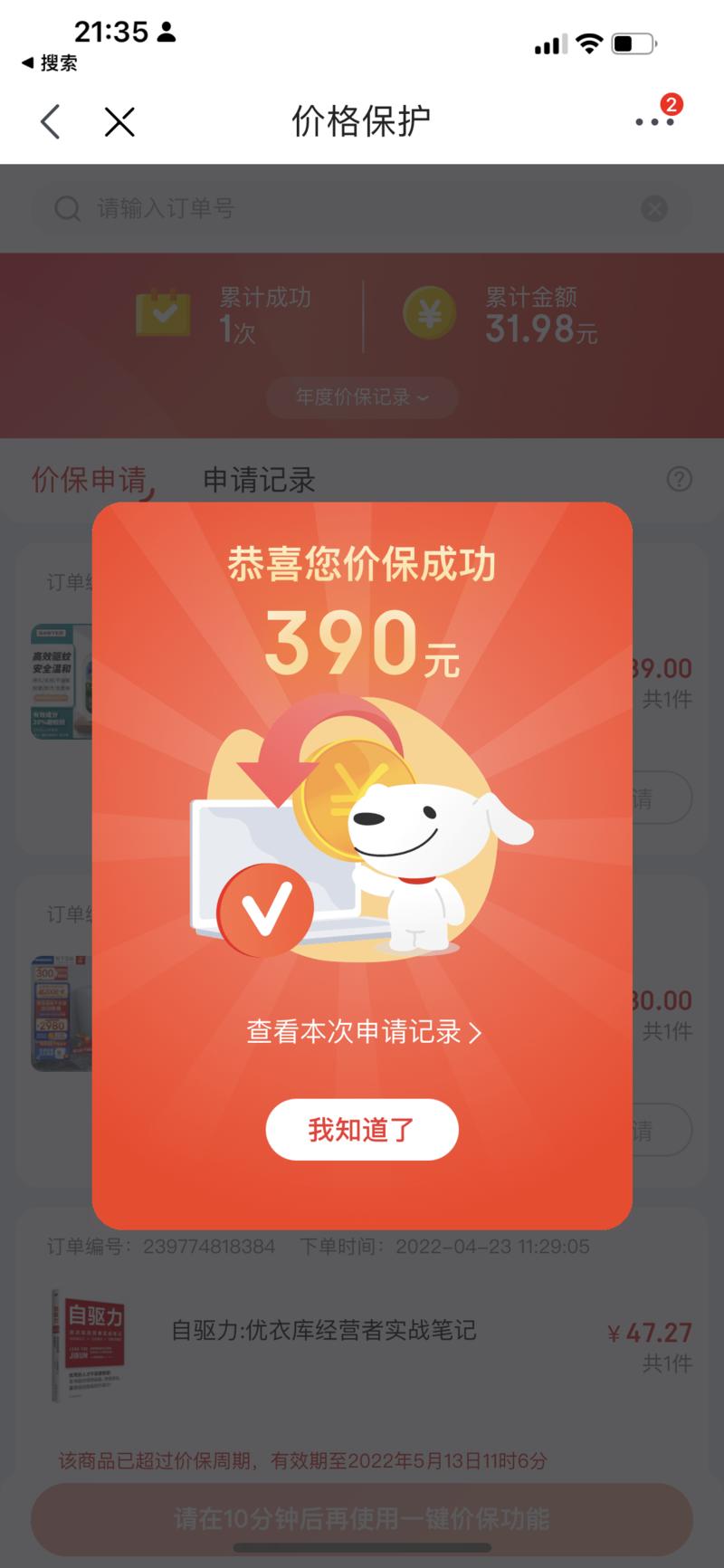
Task: Click the magnifier icon in the search bar
Action: [67, 208]
